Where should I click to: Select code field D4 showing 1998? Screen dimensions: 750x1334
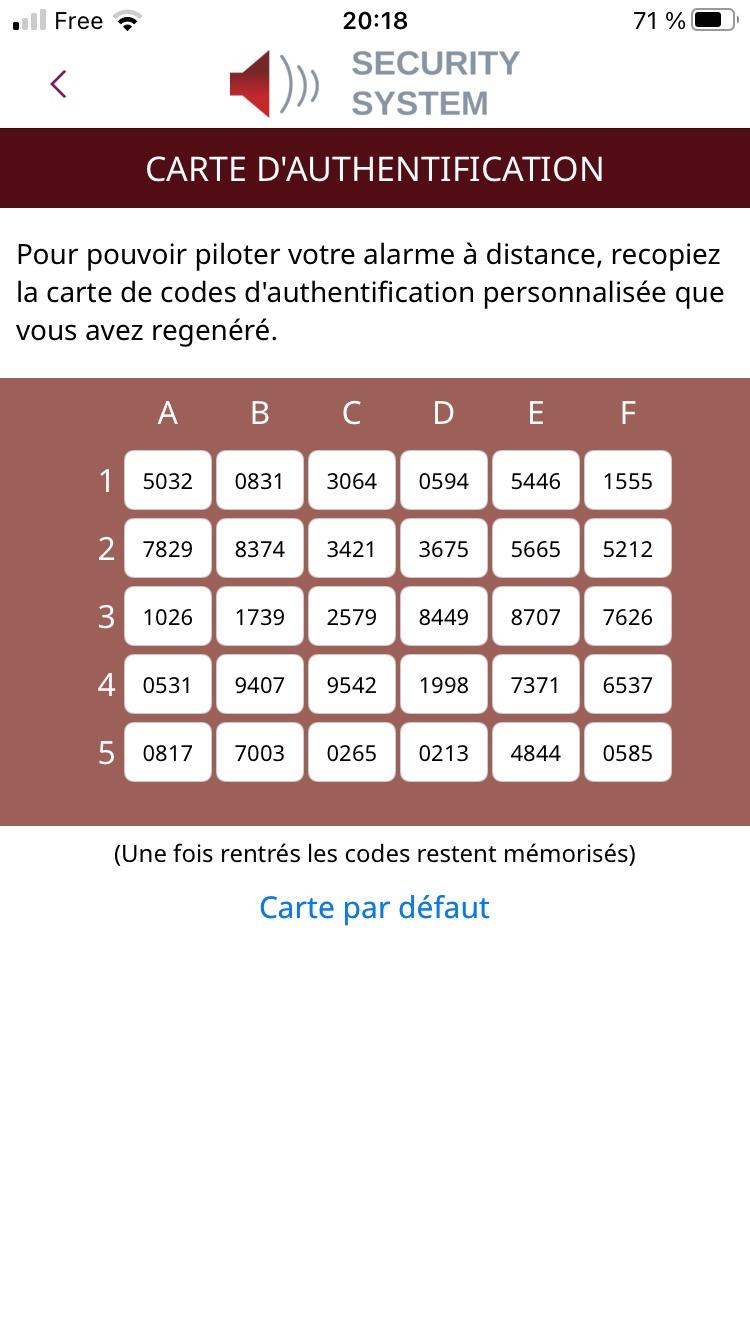(x=444, y=685)
